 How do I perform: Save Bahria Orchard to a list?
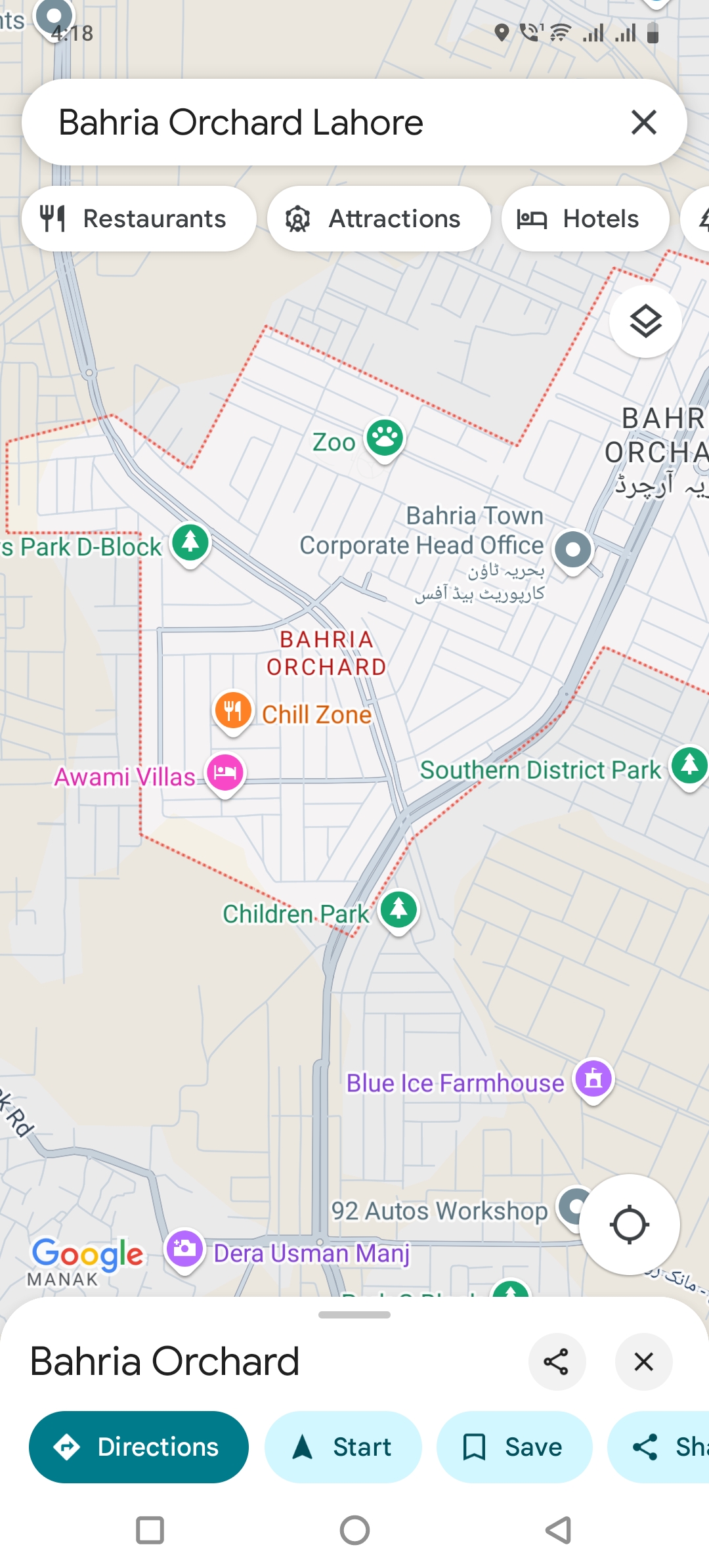coord(514,1447)
